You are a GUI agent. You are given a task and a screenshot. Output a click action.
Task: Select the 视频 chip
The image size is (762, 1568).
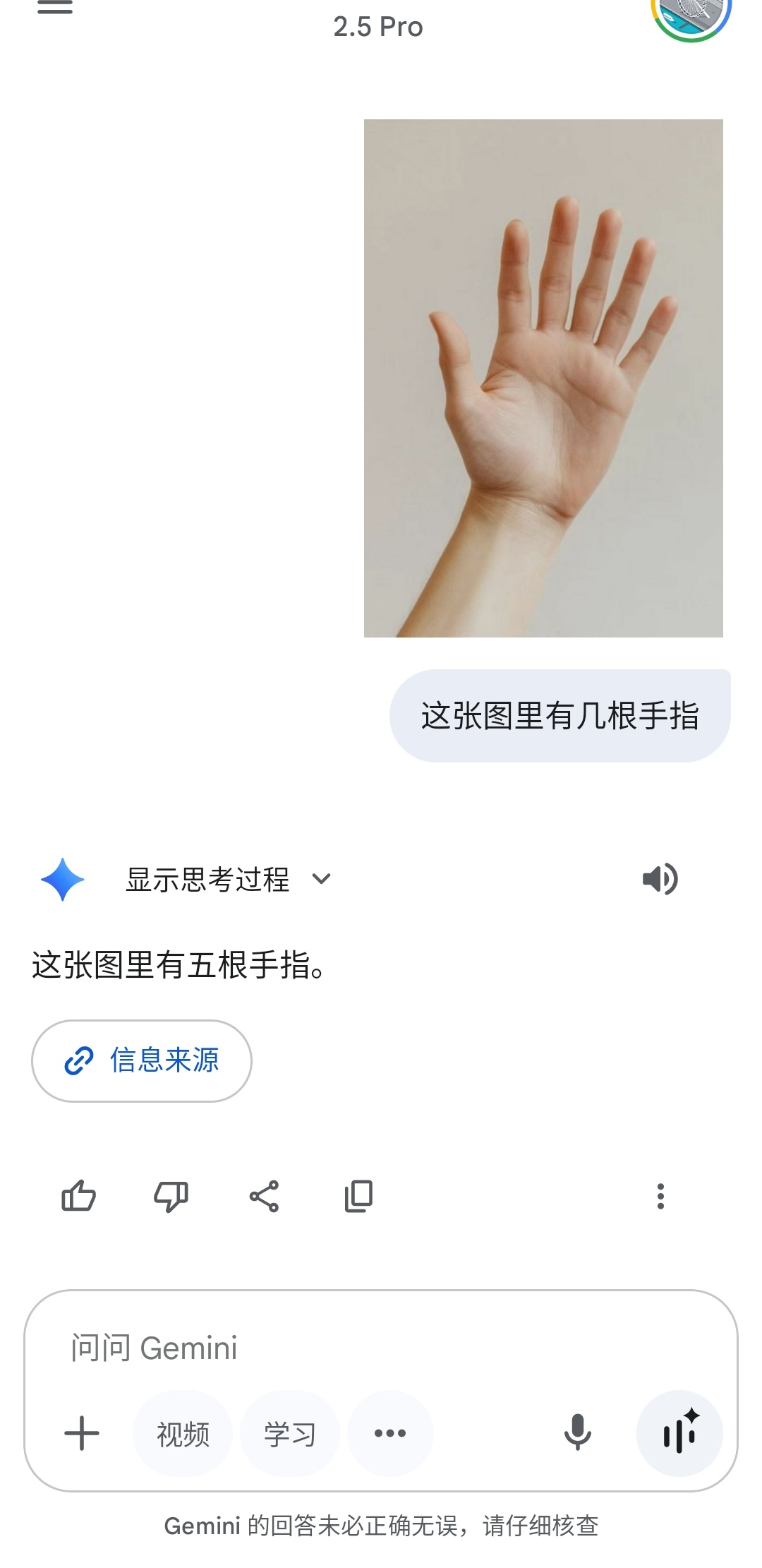(183, 1434)
